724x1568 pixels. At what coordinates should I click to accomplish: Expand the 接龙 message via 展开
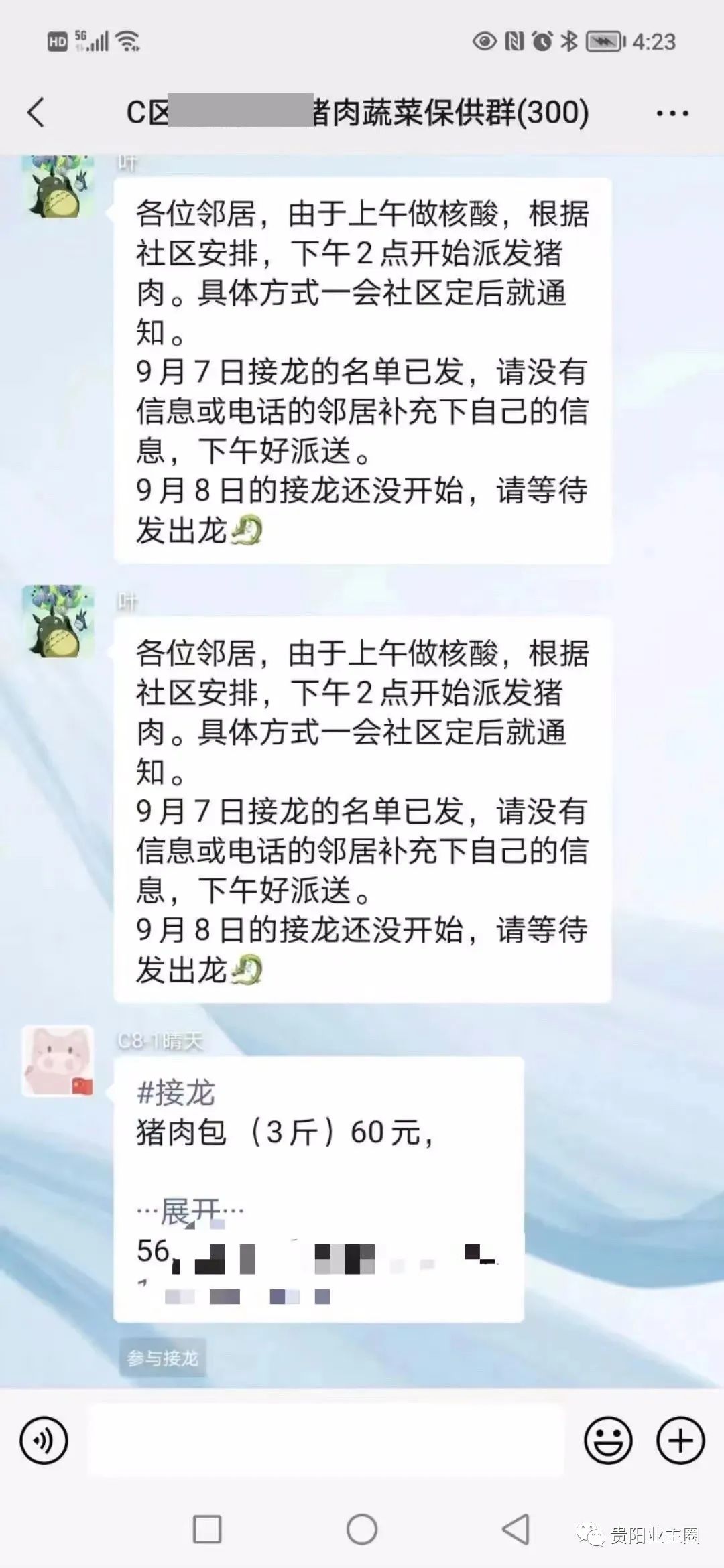(x=190, y=1211)
